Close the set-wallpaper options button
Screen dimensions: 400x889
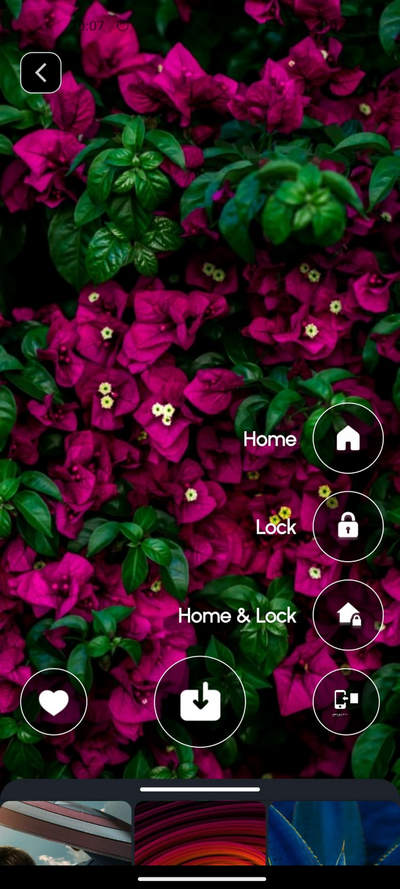tap(346, 702)
